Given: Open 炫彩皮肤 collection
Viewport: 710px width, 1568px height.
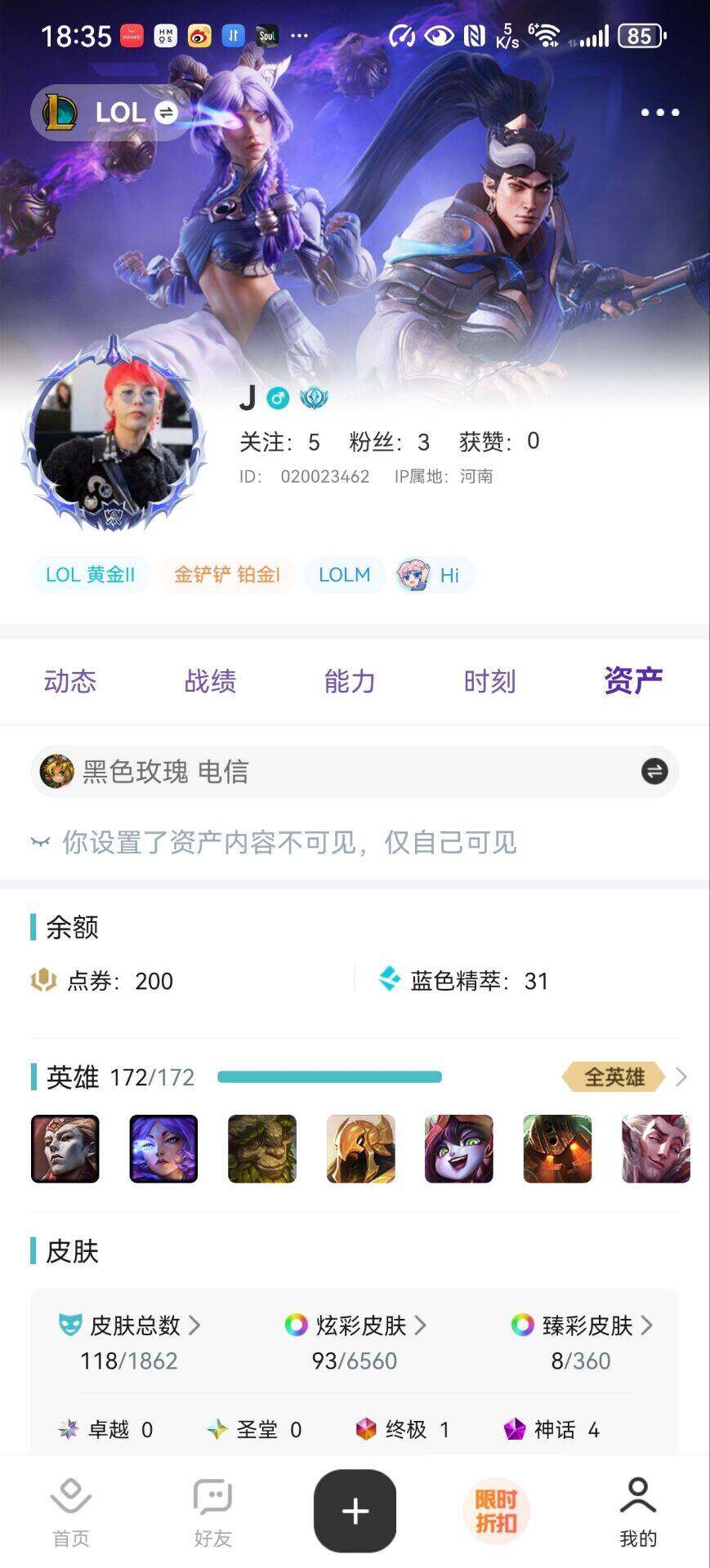Looking at the screenshot, I should click(x=355, y=1325).
